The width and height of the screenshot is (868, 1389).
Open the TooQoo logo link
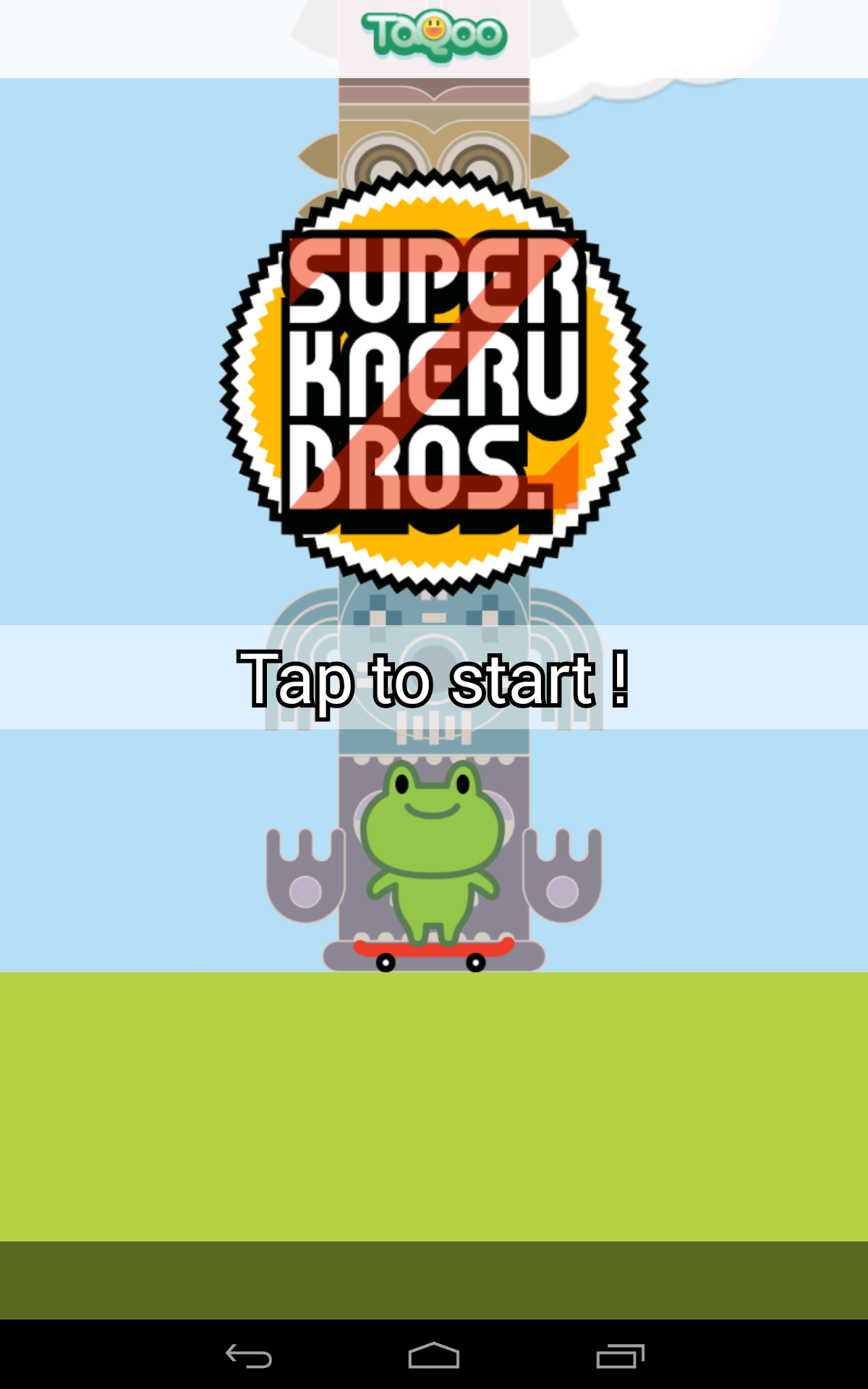(x=434, y=35)
